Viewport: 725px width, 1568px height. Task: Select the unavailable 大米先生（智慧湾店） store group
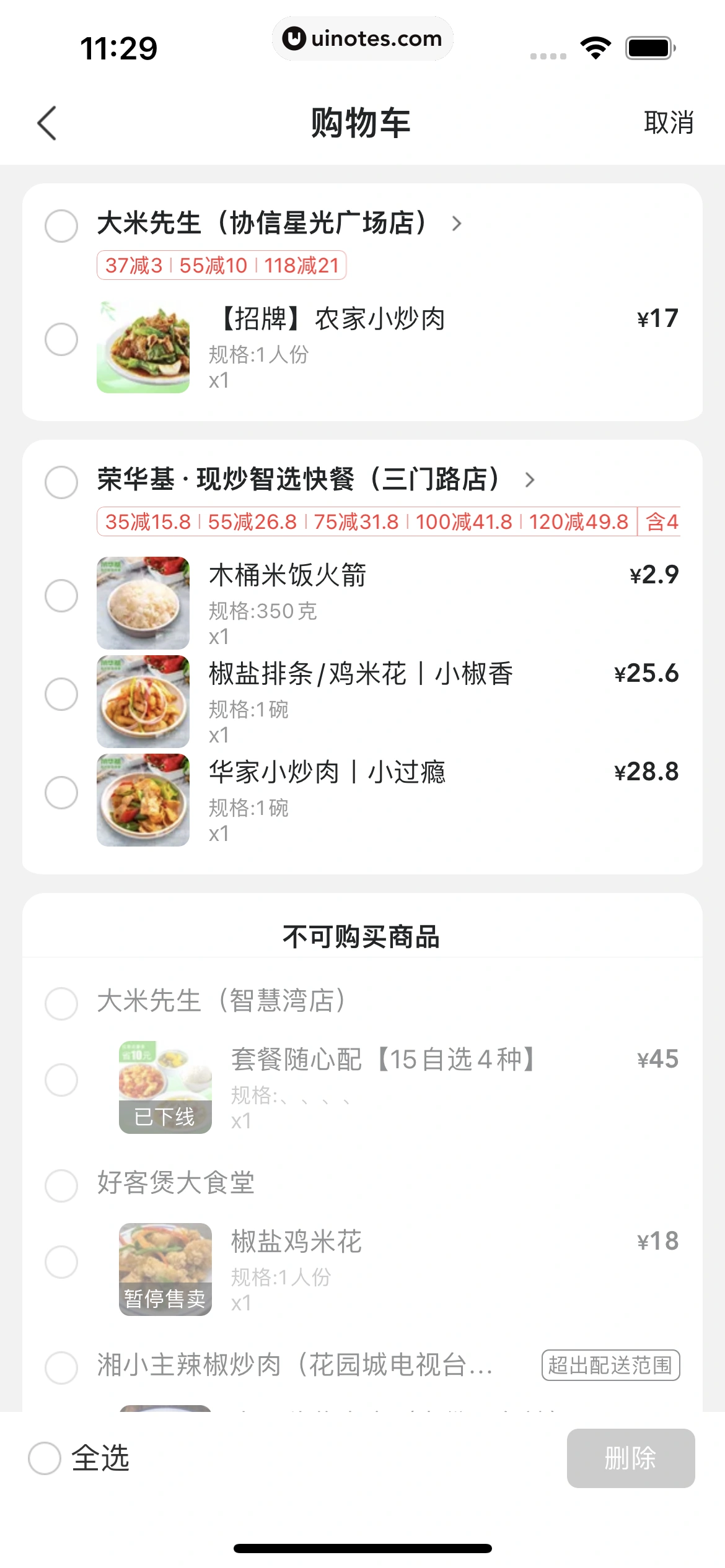point(61,1003)
